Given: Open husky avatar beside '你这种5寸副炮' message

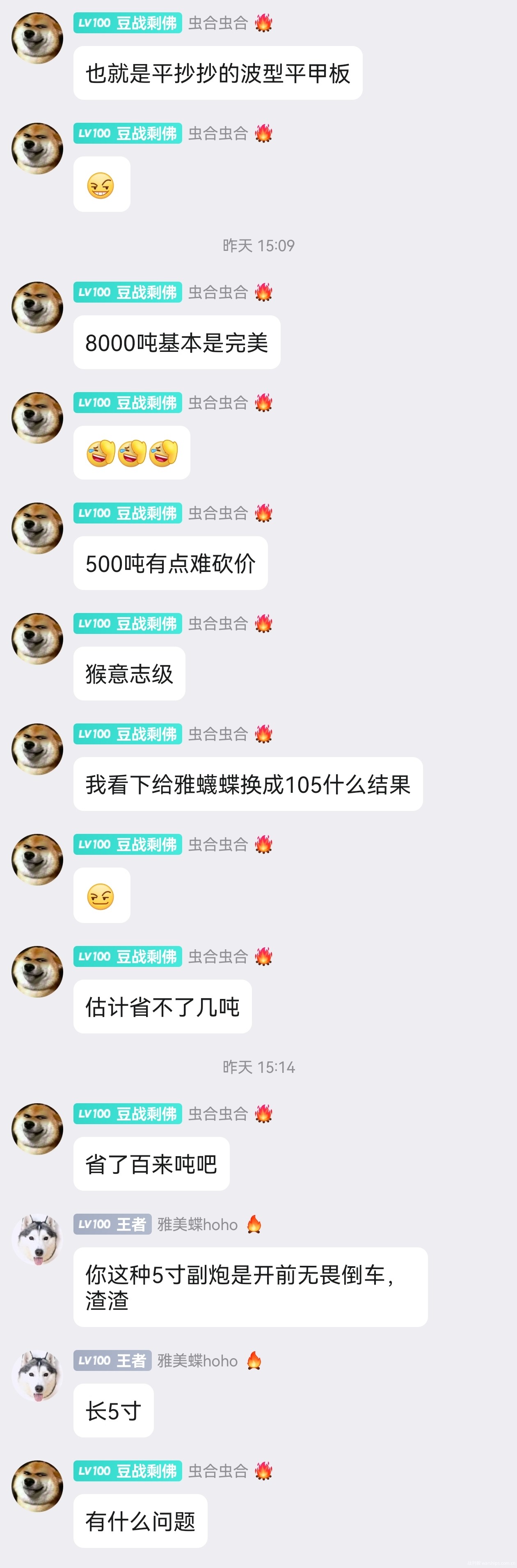Looking at the screenshot, I should coord(37,1239).
